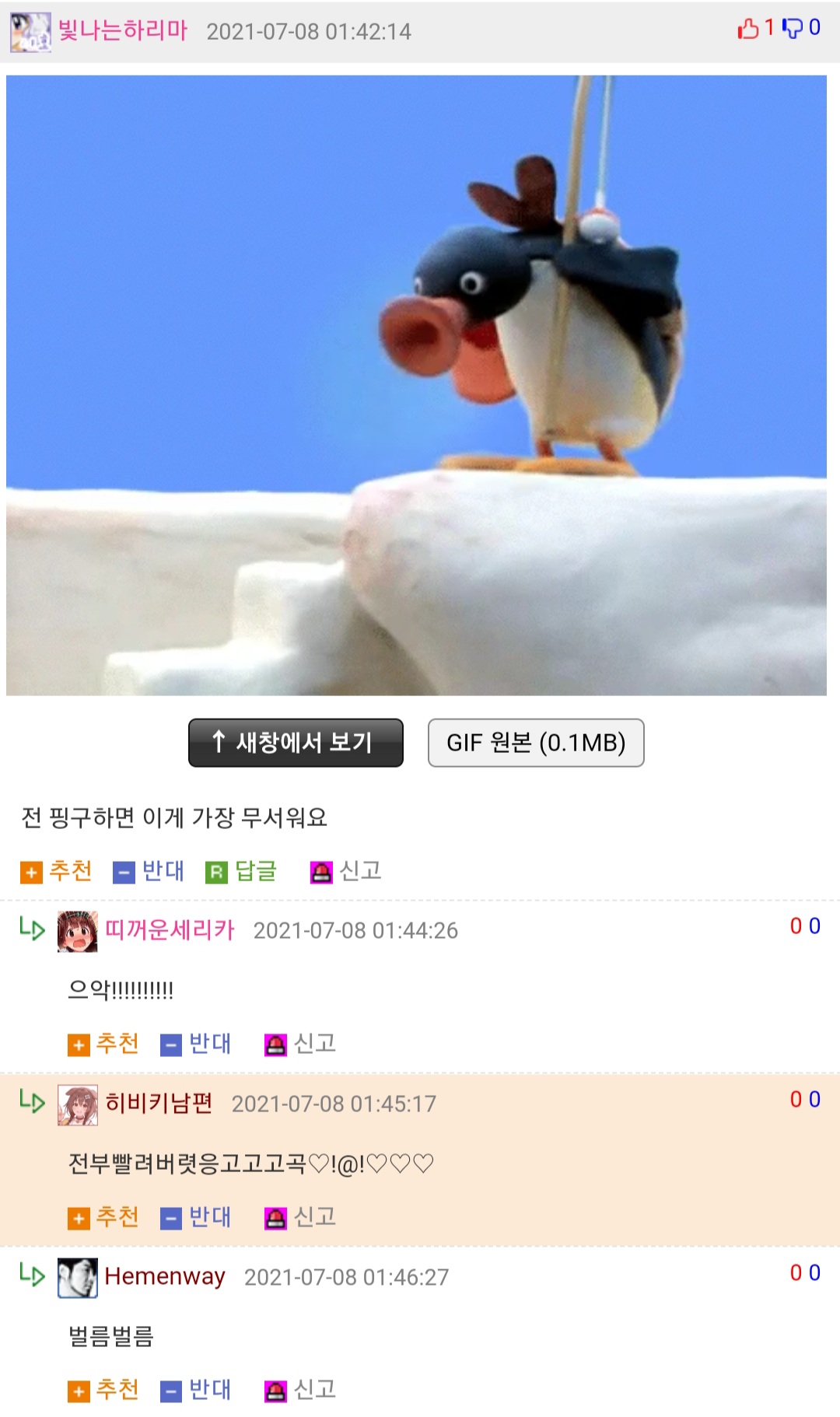Image resolution: width=840 pixels, height=1417 pixels.
Task: Open 빛나는하리마's profile name
Action: [x=123, y=31]
